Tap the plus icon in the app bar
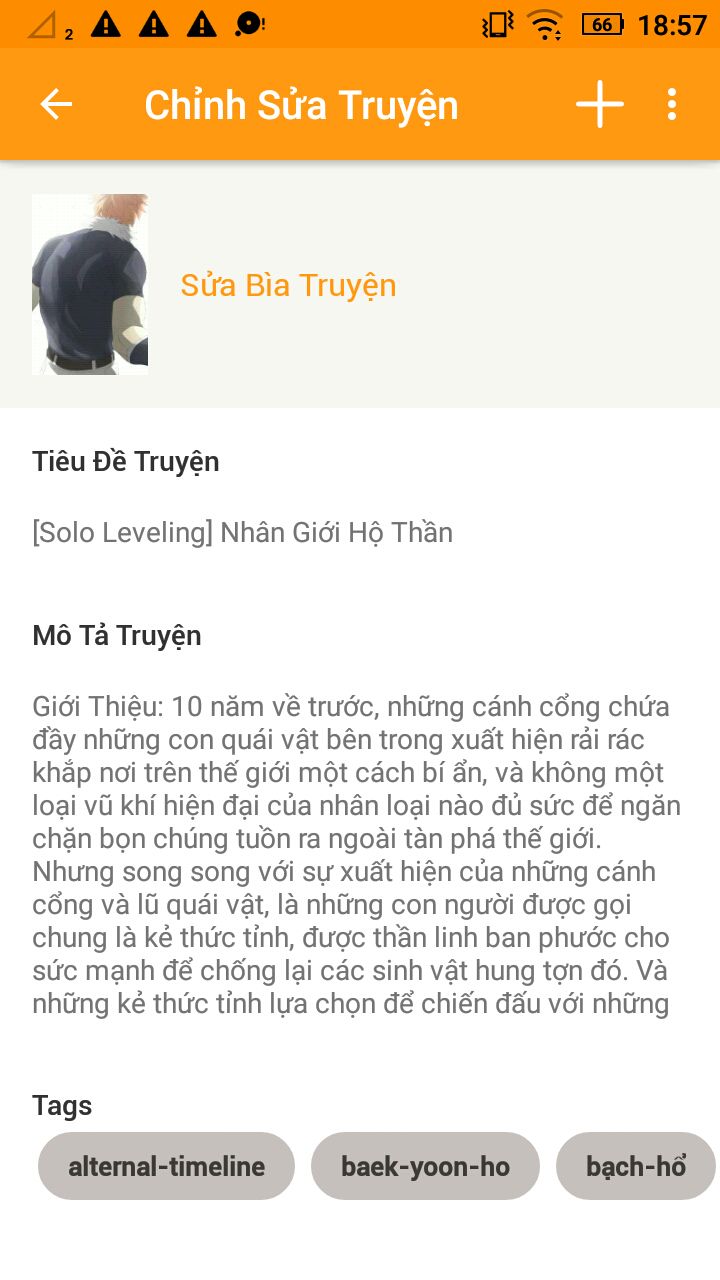 (x=600, y=104)
